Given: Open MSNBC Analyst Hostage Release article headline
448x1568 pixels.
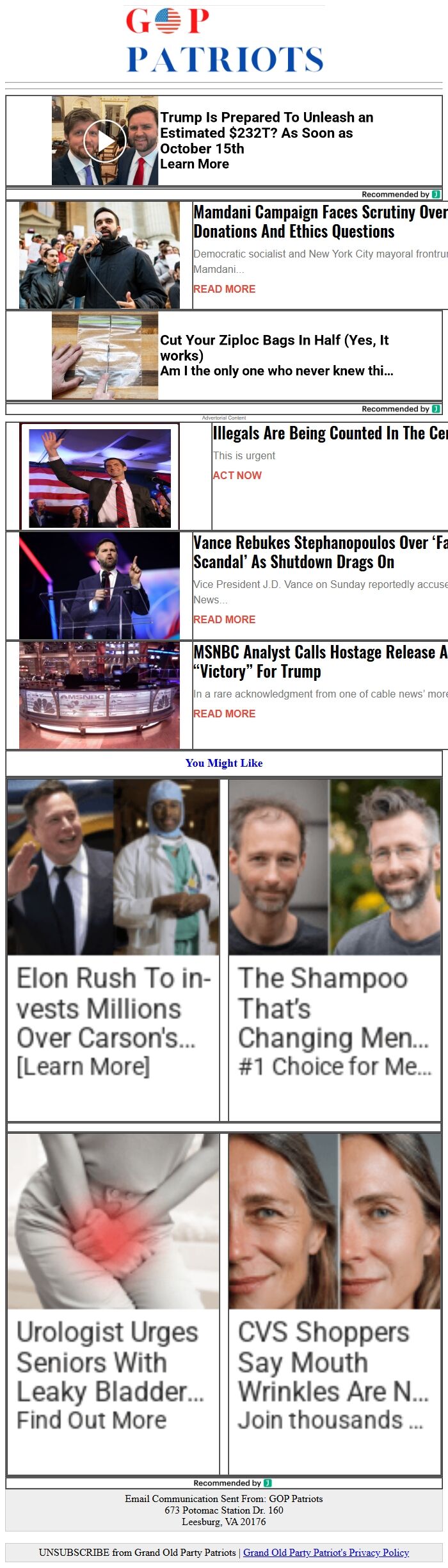Looking at the screenshot, I should (x=319, y=662).
